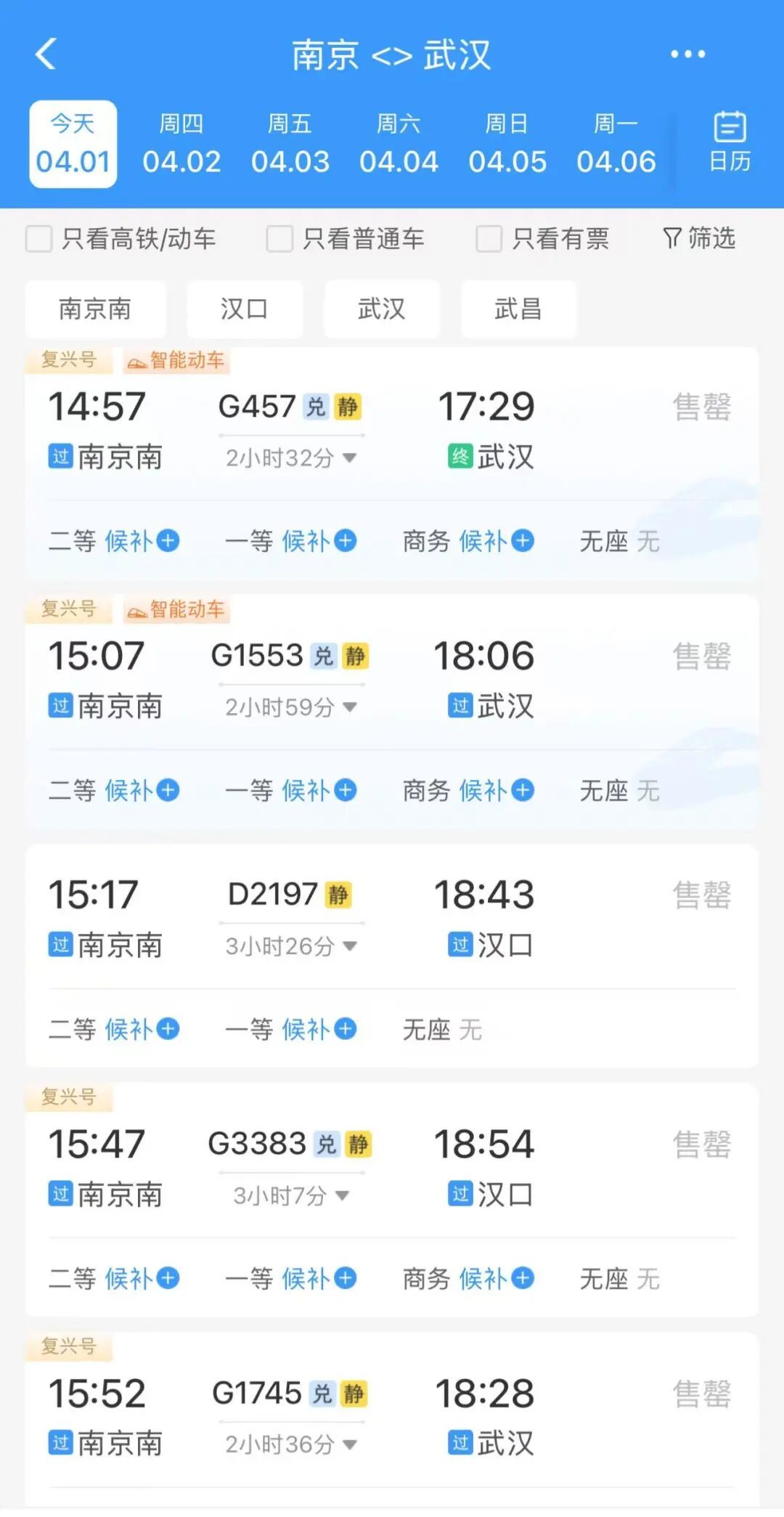Click the 武昌 station filter chip

click(x=518, y=309)
